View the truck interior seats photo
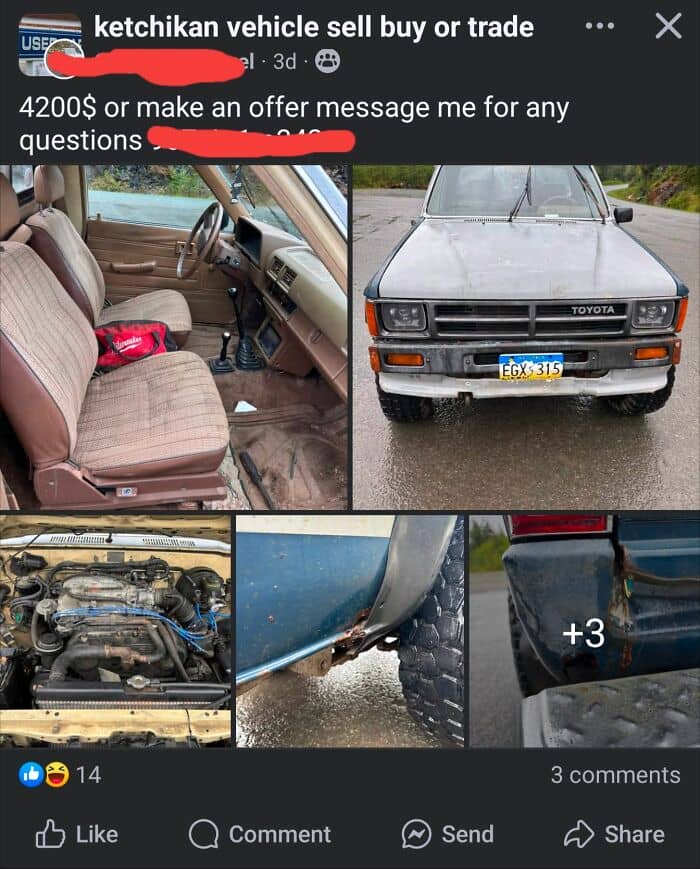Viewport: 700px width, 869px height. coord(174,337)
